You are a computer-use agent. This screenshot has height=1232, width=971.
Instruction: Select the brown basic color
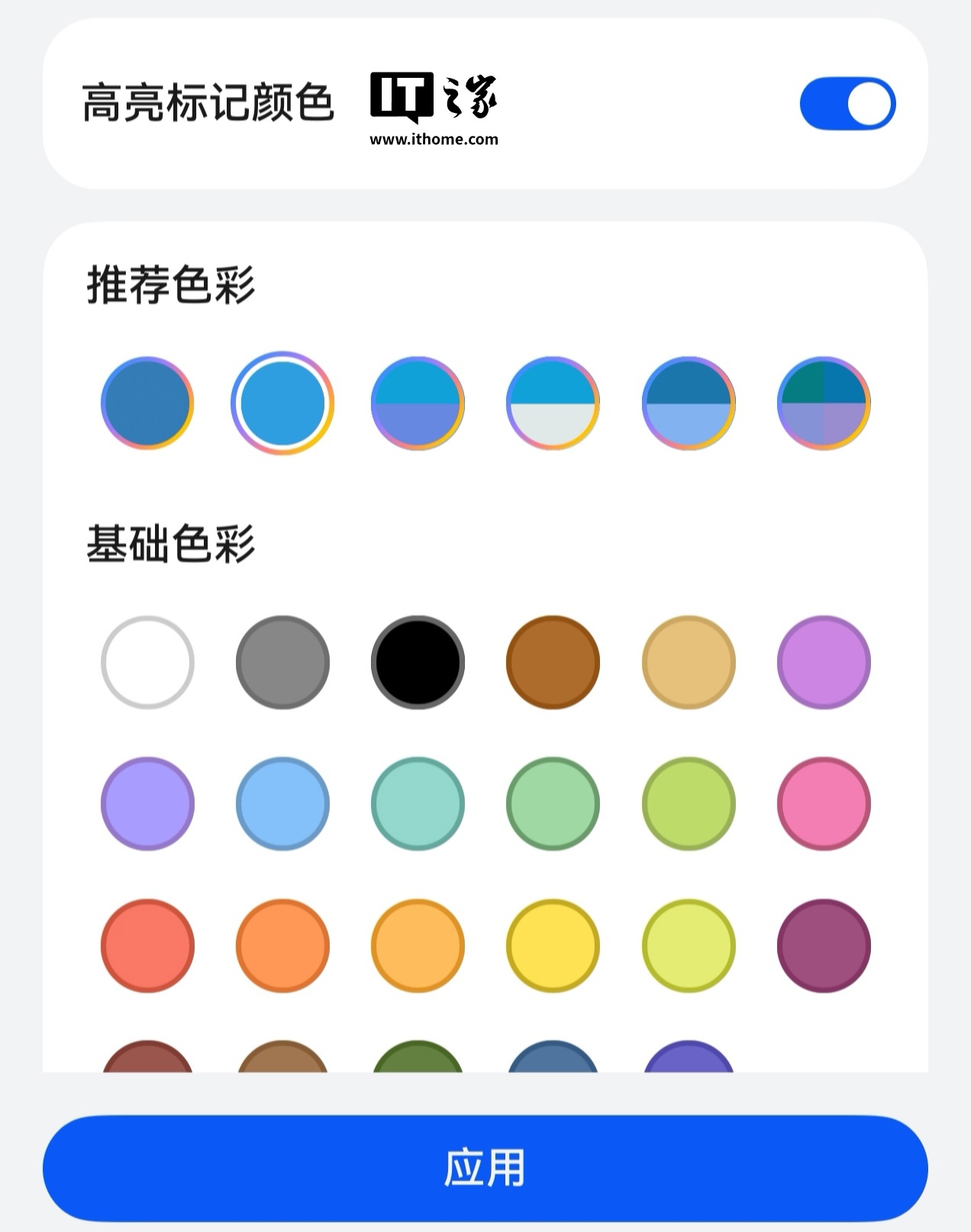[553, 662]
